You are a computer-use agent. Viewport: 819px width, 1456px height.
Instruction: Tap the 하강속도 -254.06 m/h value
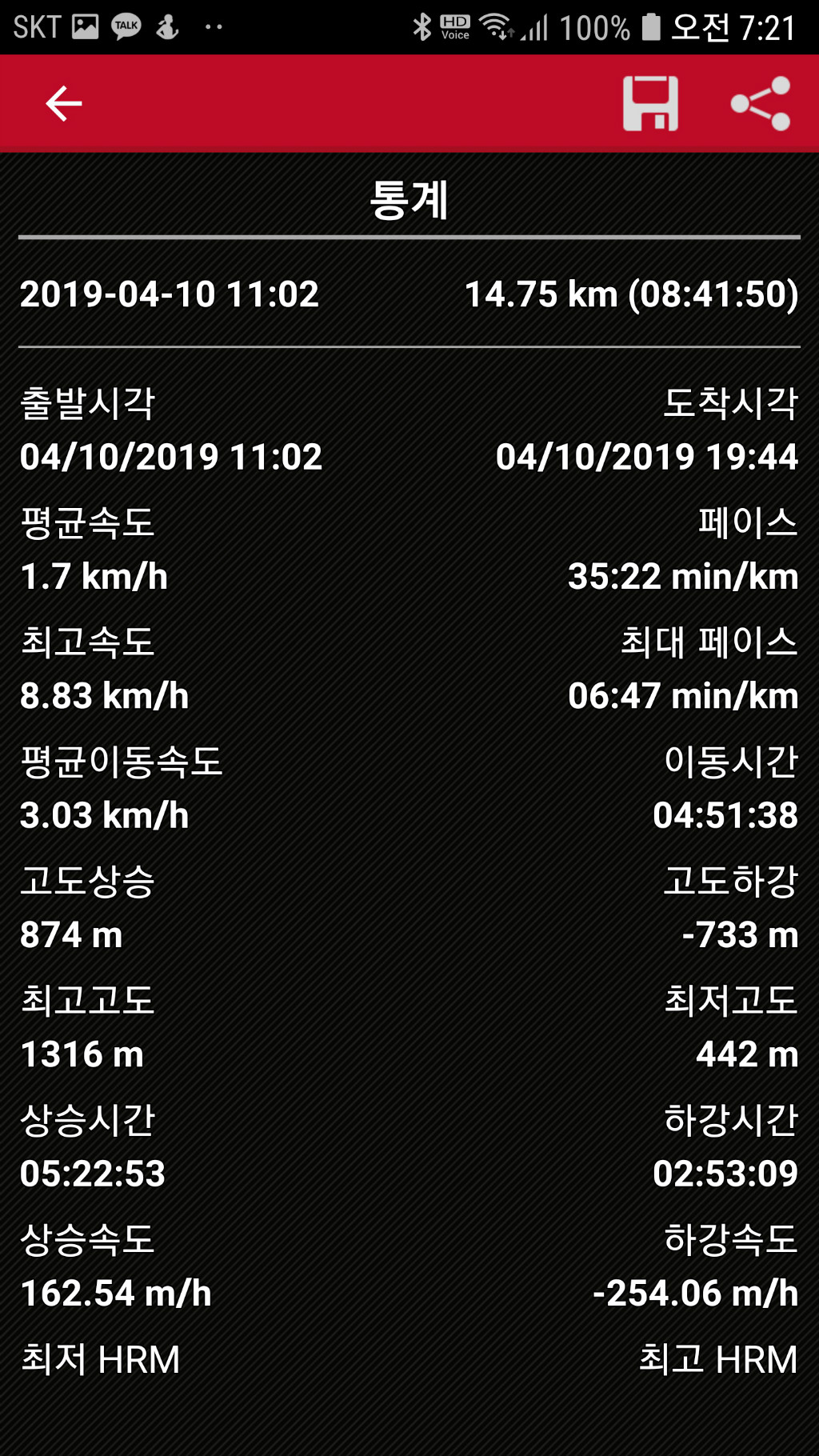coord(693,1290)
